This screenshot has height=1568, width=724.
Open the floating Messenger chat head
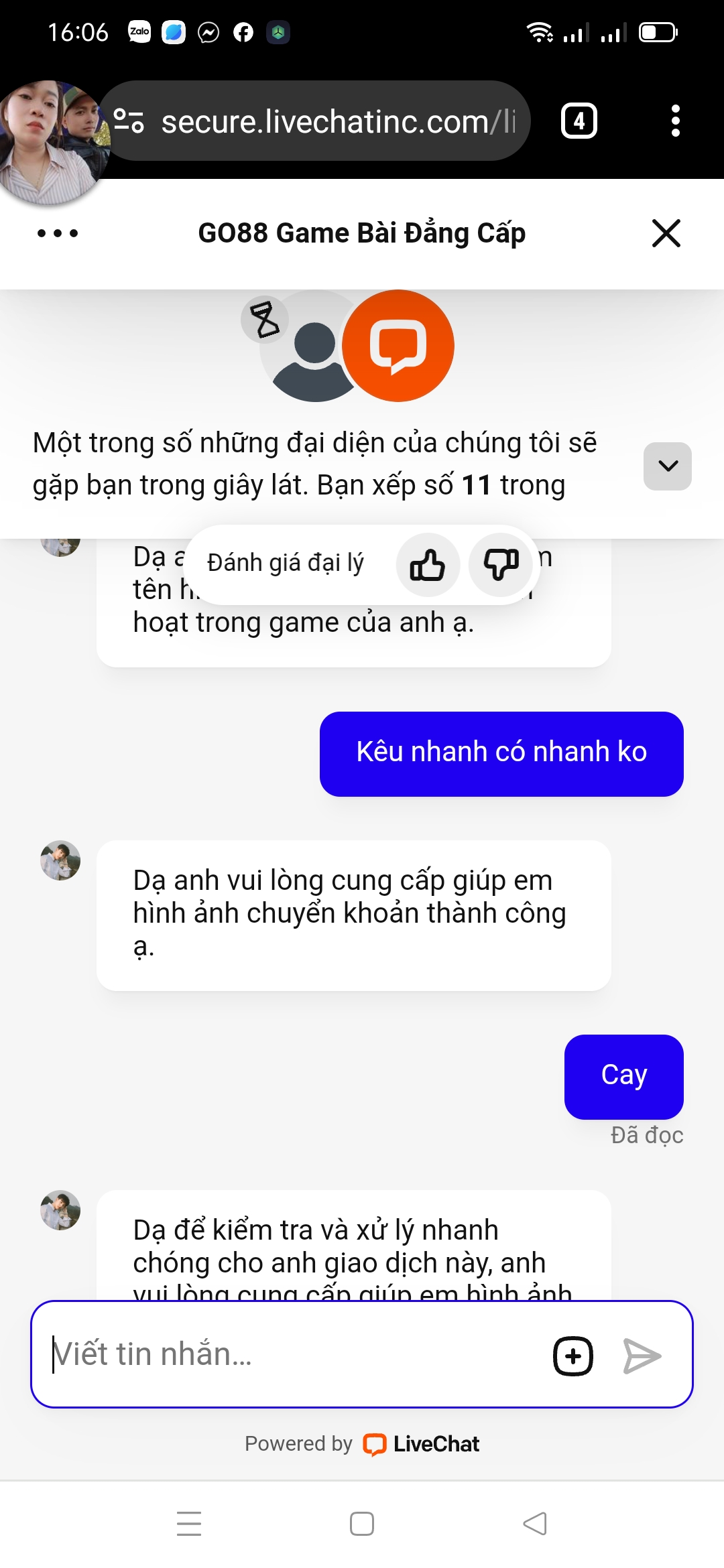pos(50,142)
